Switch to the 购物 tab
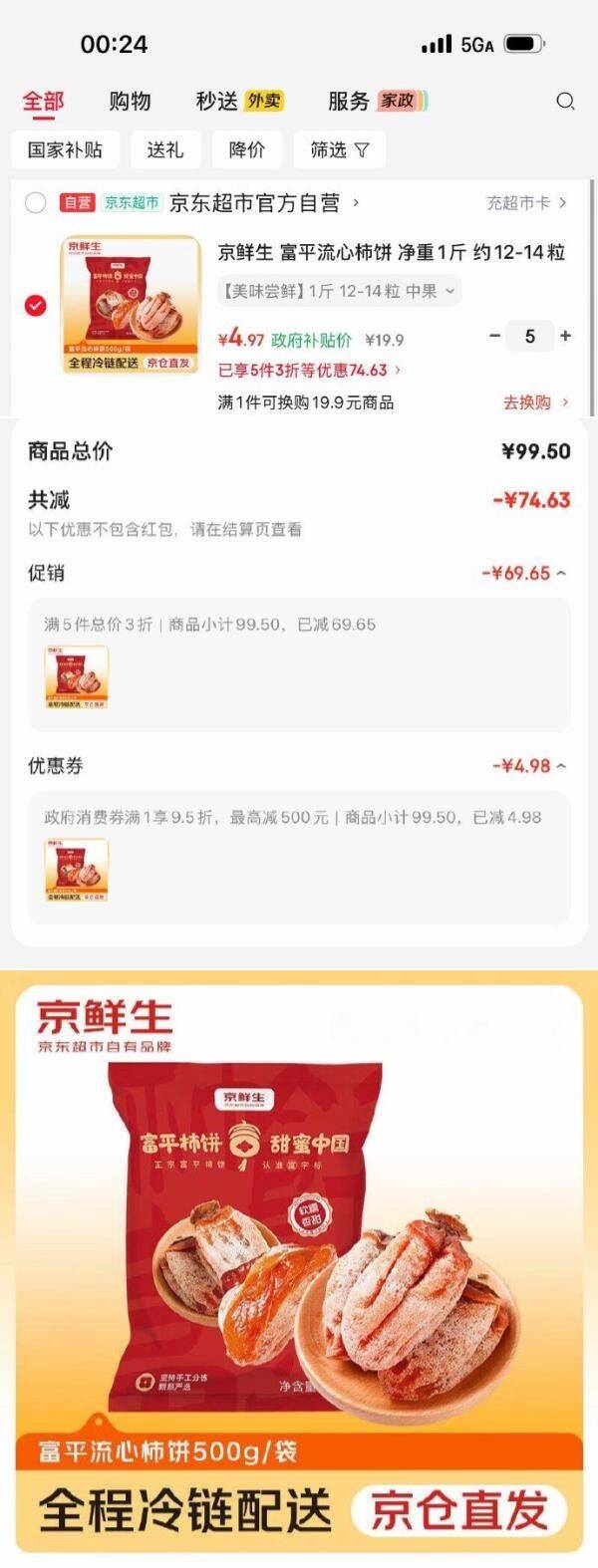 click(x=130, y=101)
